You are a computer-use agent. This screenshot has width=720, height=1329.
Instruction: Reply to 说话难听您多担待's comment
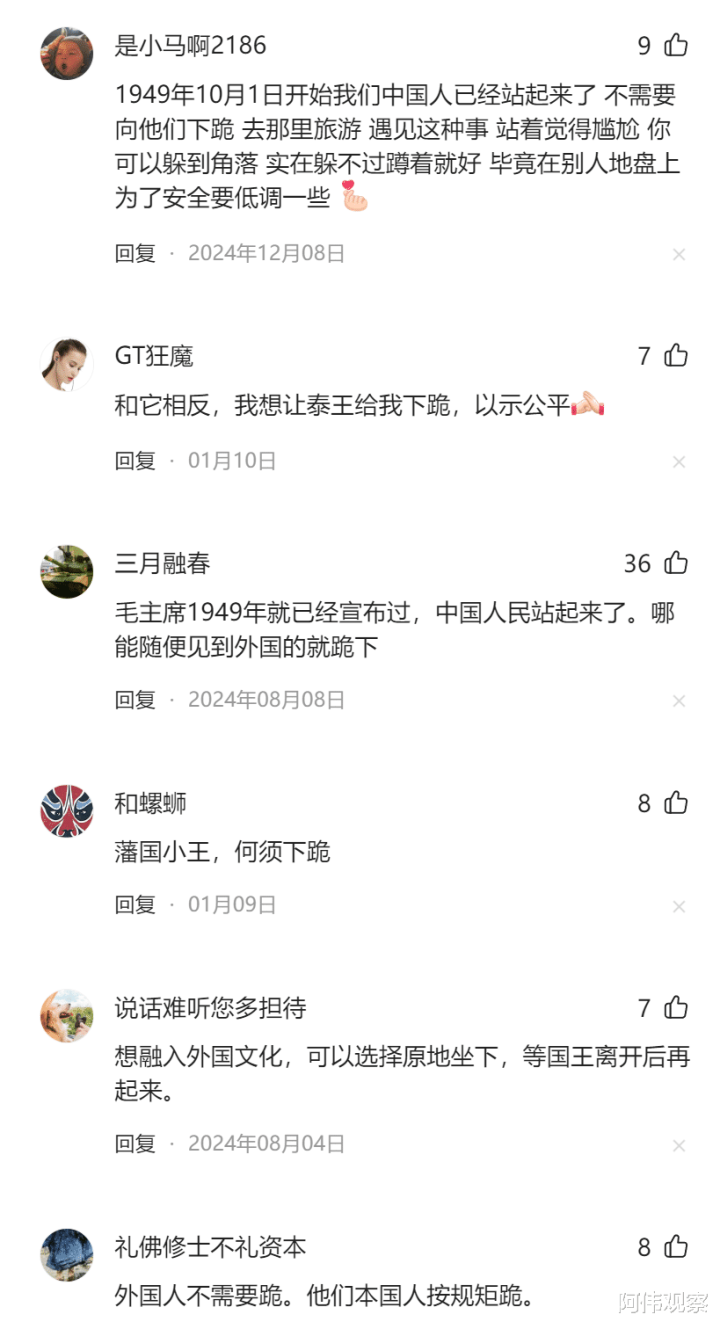[135, 1144]
